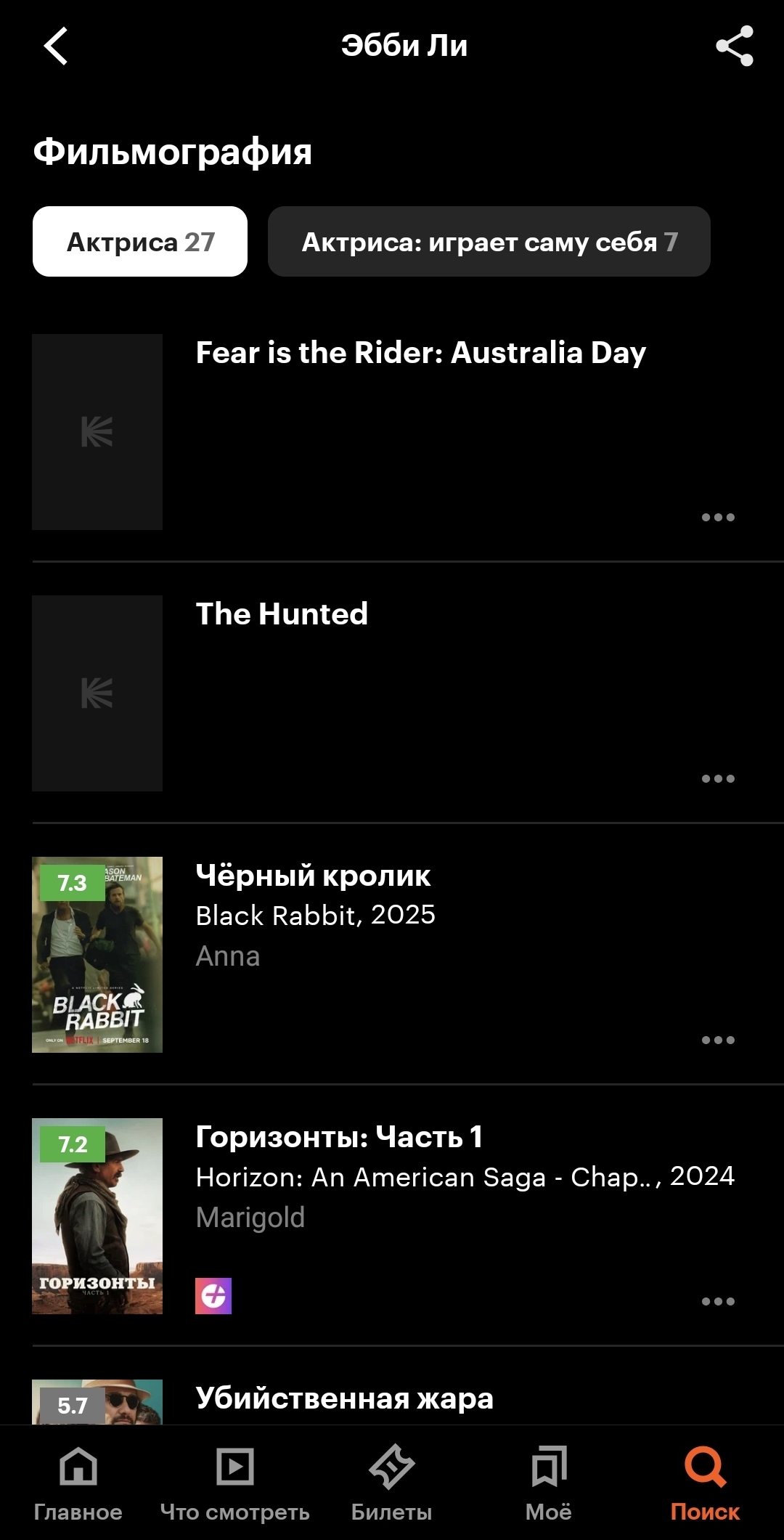The height and width of the screenshot is (1540, 784).
Task: Select the Актриса 27 filter chip
Action: tap(140, 242)
